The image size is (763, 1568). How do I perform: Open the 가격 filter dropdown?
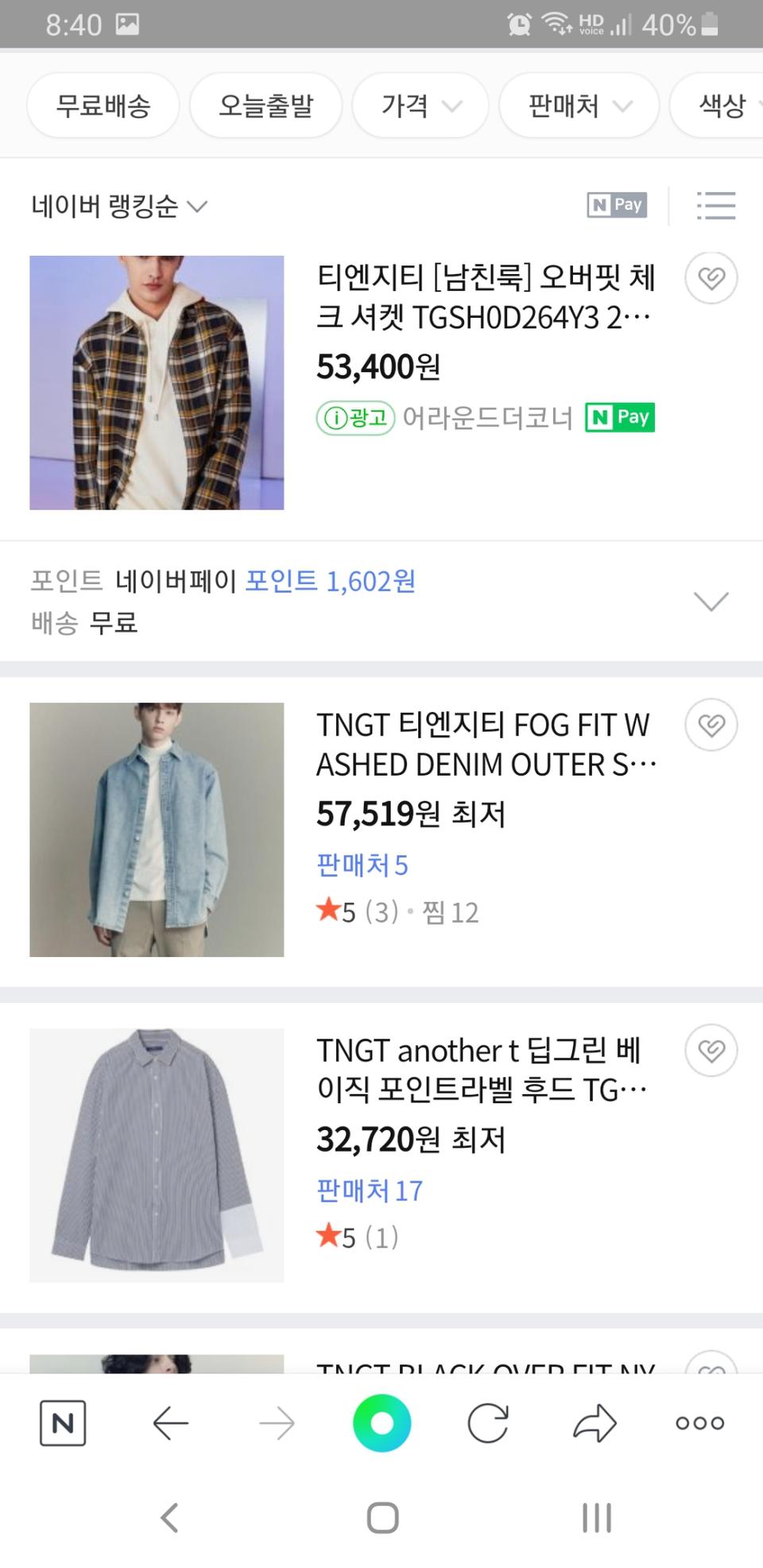420,105
